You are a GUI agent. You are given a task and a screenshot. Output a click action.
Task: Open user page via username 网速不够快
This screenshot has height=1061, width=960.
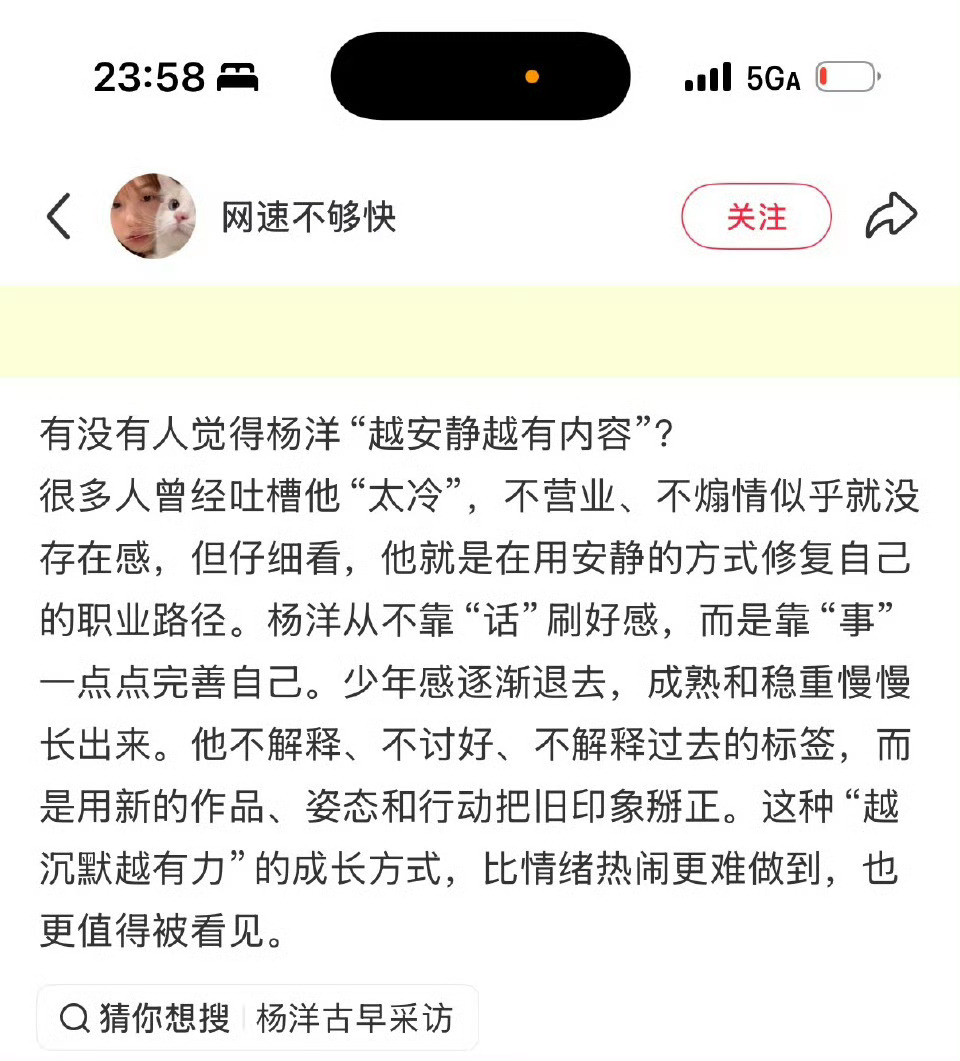(x=307, y=218)
